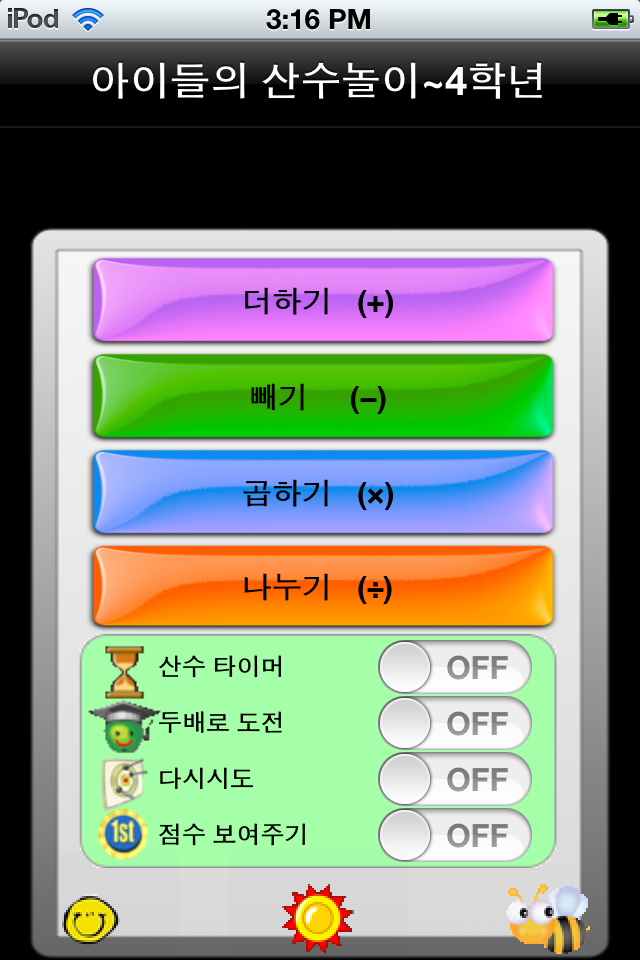Tap the yellow smiley face icon
640x960 pixels.
click(x=91, y=918)
